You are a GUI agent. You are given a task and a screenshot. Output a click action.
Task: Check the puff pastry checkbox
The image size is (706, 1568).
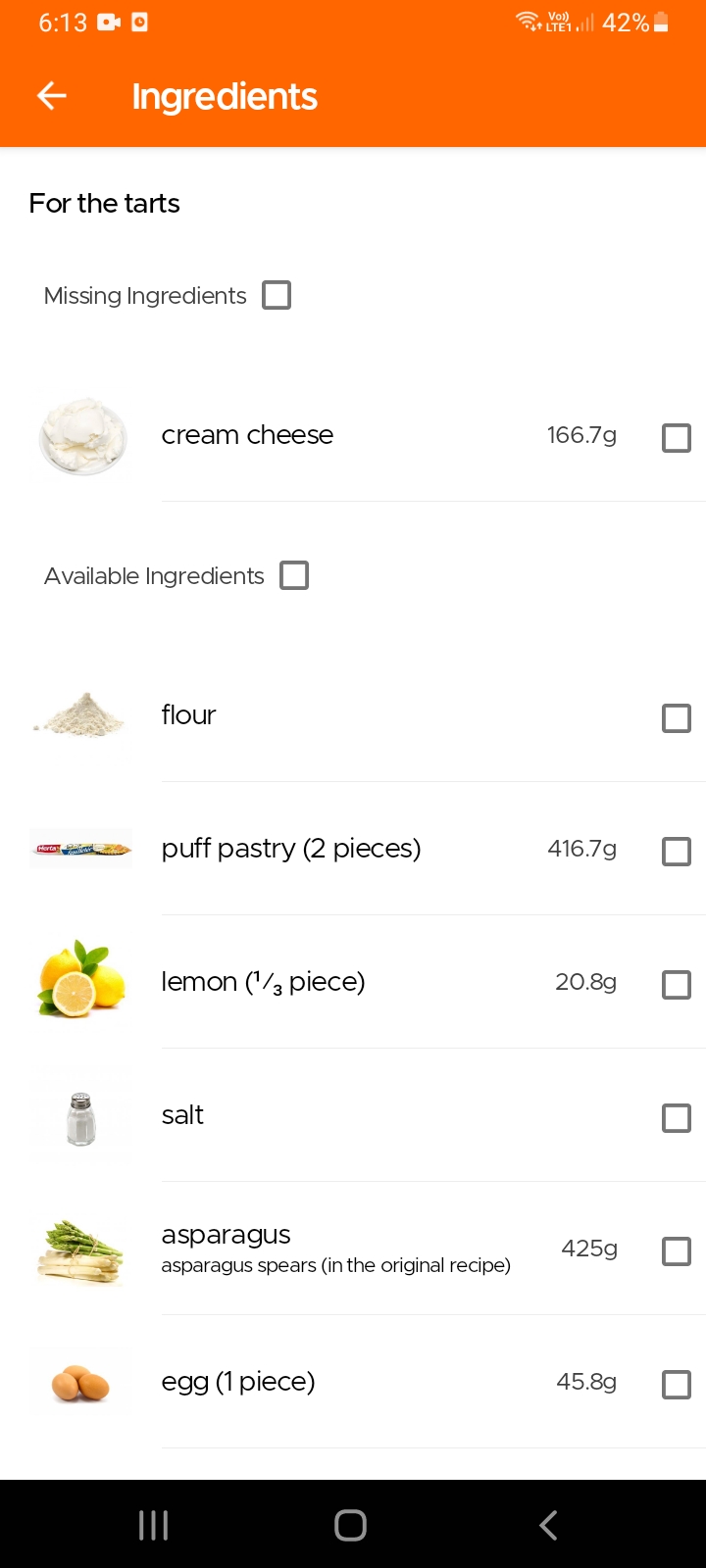pyautogui.click(x=677, y=851)
